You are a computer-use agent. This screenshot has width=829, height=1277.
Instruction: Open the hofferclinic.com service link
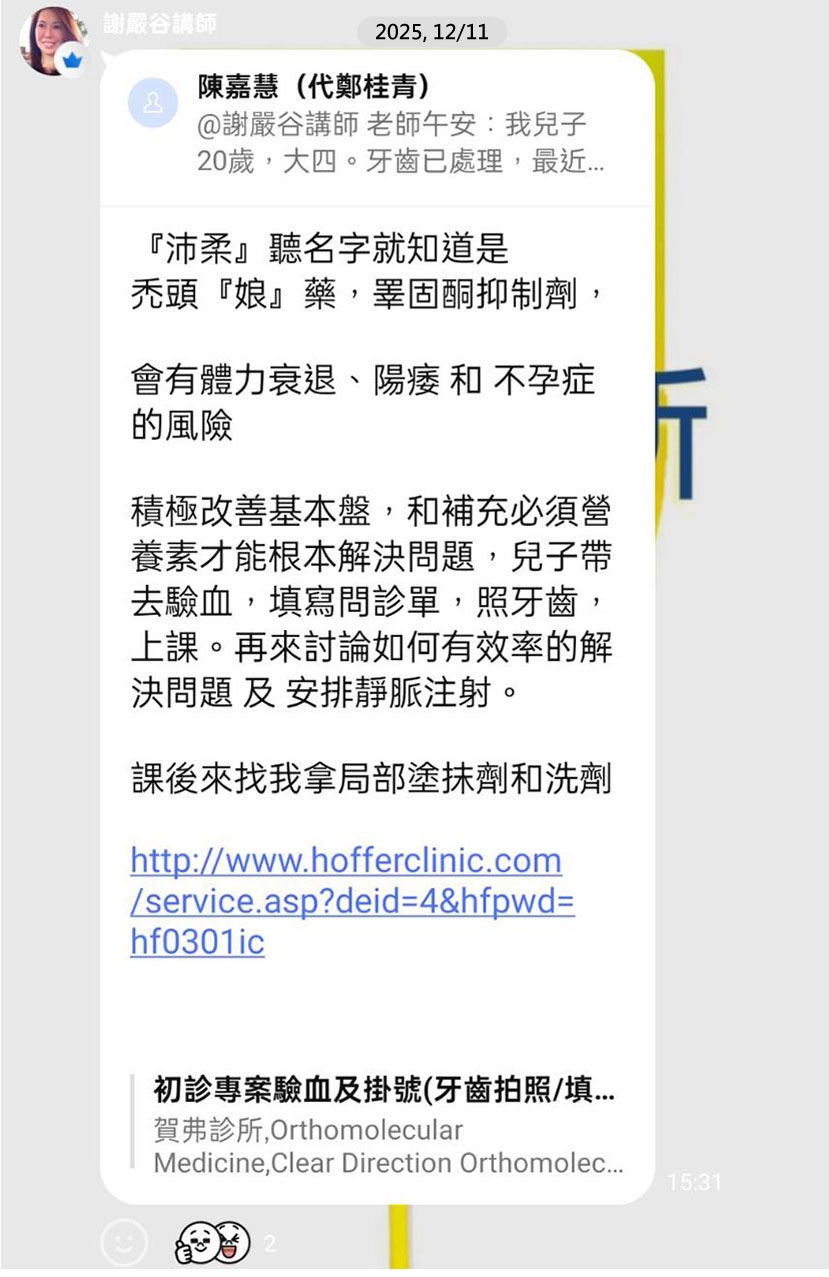[x=346, y=900]
